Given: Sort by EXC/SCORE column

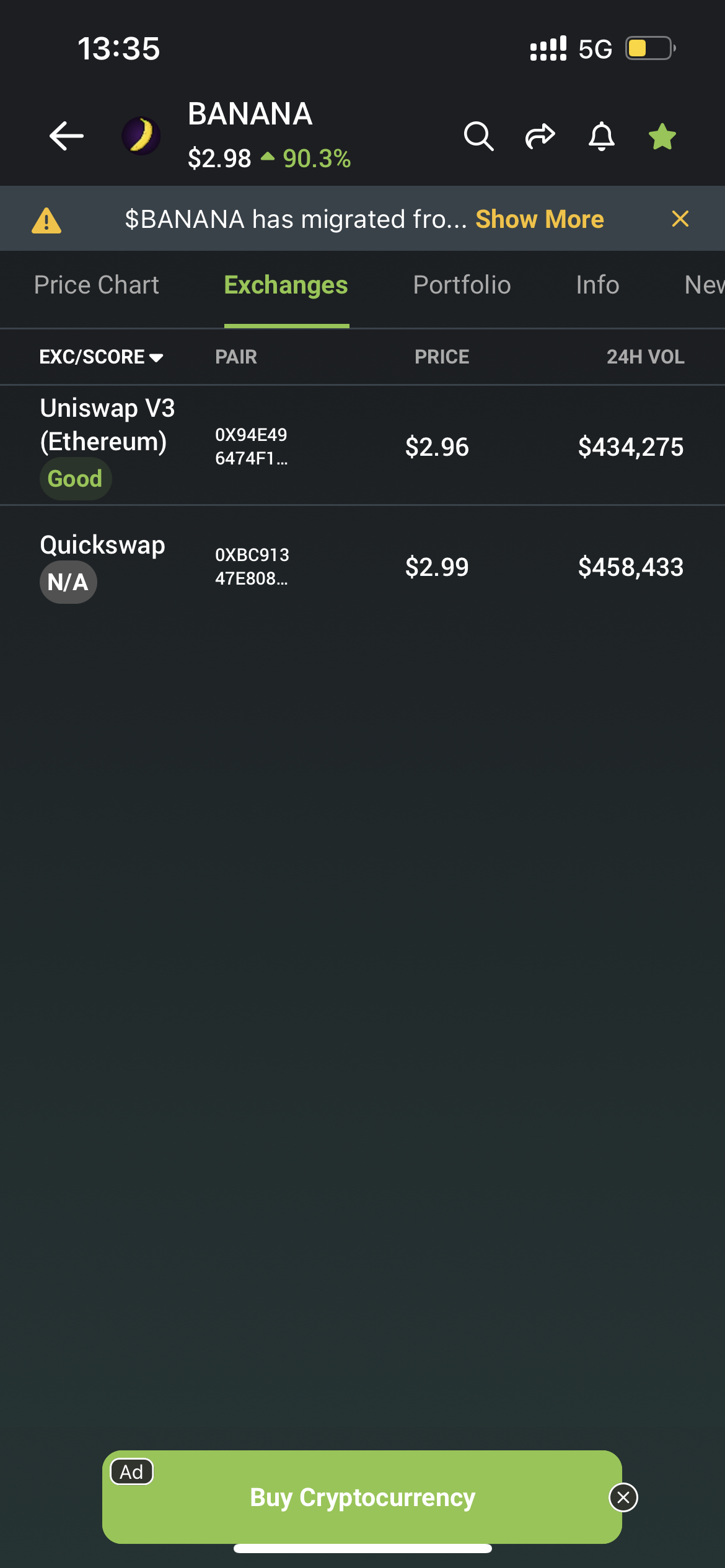Looking at the screenshot, I should pyautogui.click(x=101, y=357).
